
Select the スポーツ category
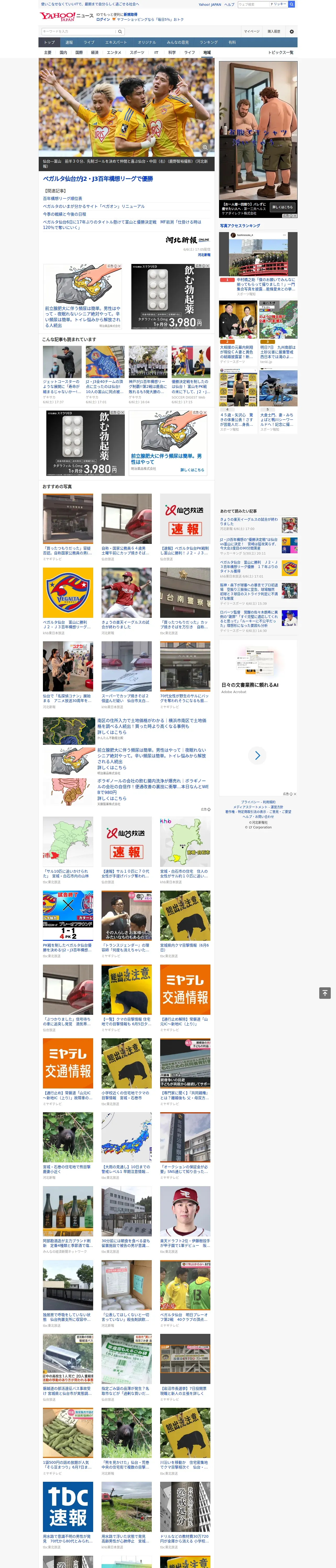point(137,52)
